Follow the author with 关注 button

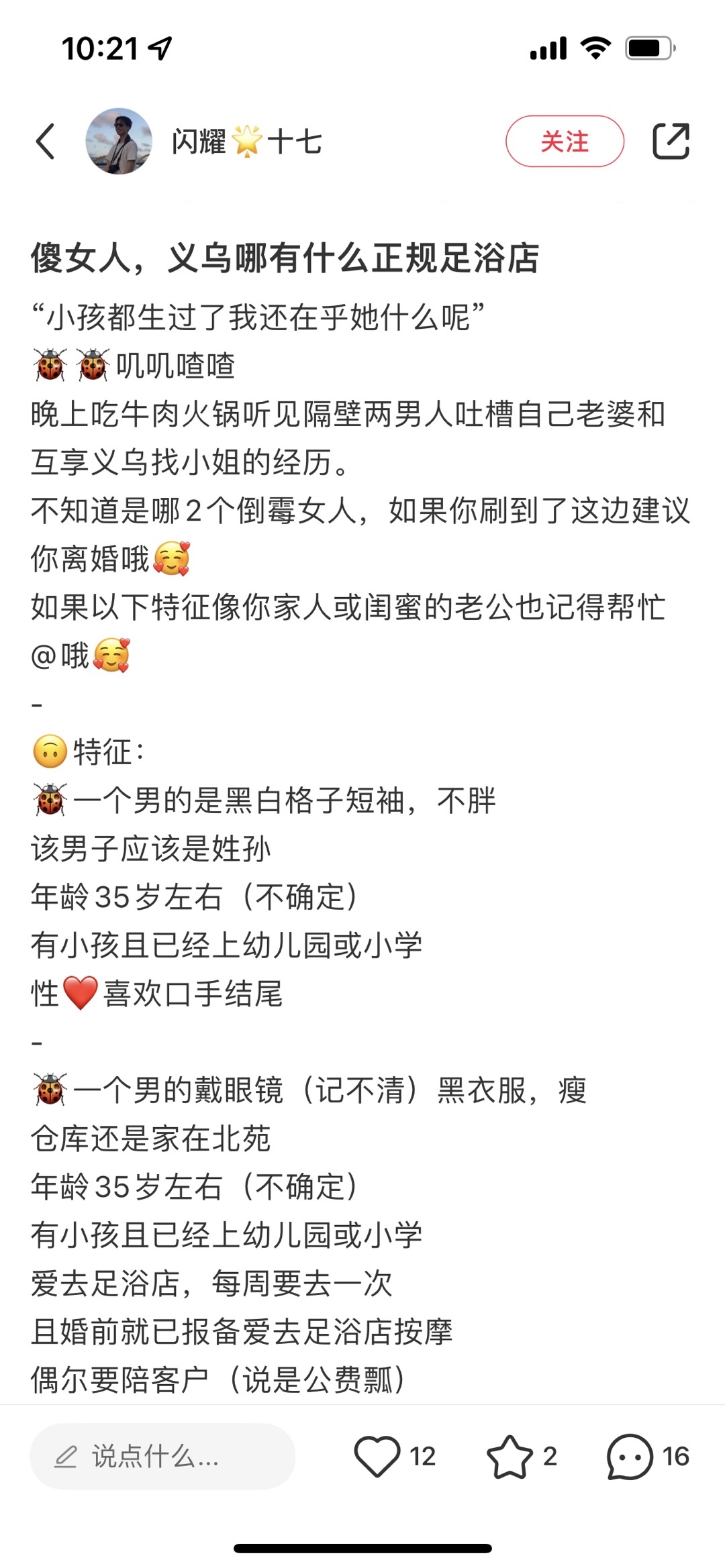click(x=564, y=142)
